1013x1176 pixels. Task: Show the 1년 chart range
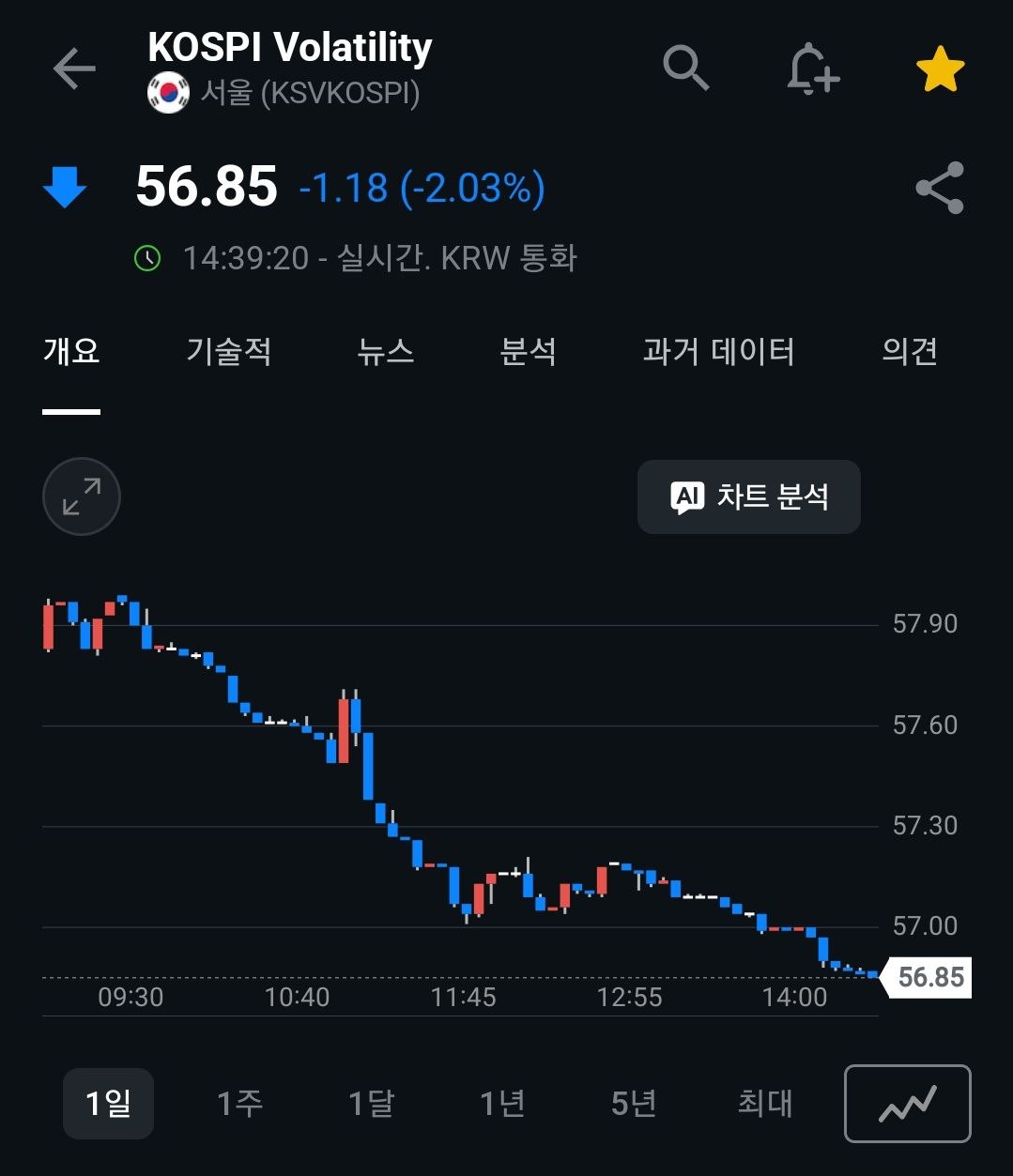coord(503,1103)
